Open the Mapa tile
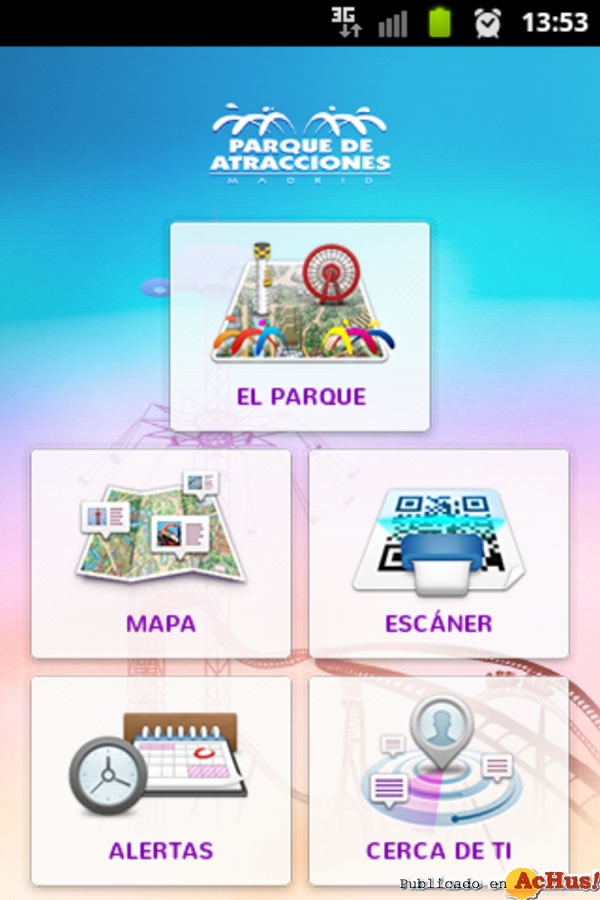The image size is (600, 900). pos(161,553)
